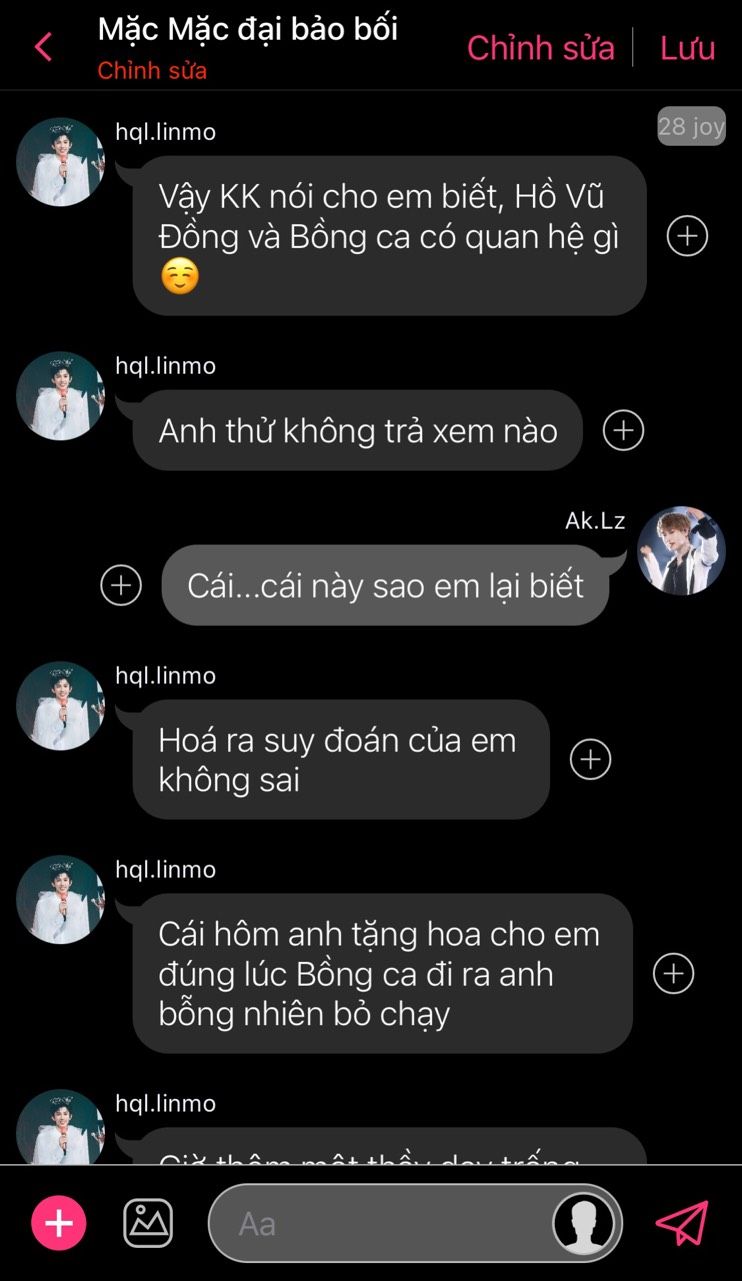The width and height of the screenshot is (742, 1281).
Task: Send the message with paper plane icon
Action: pos(682,1223)
